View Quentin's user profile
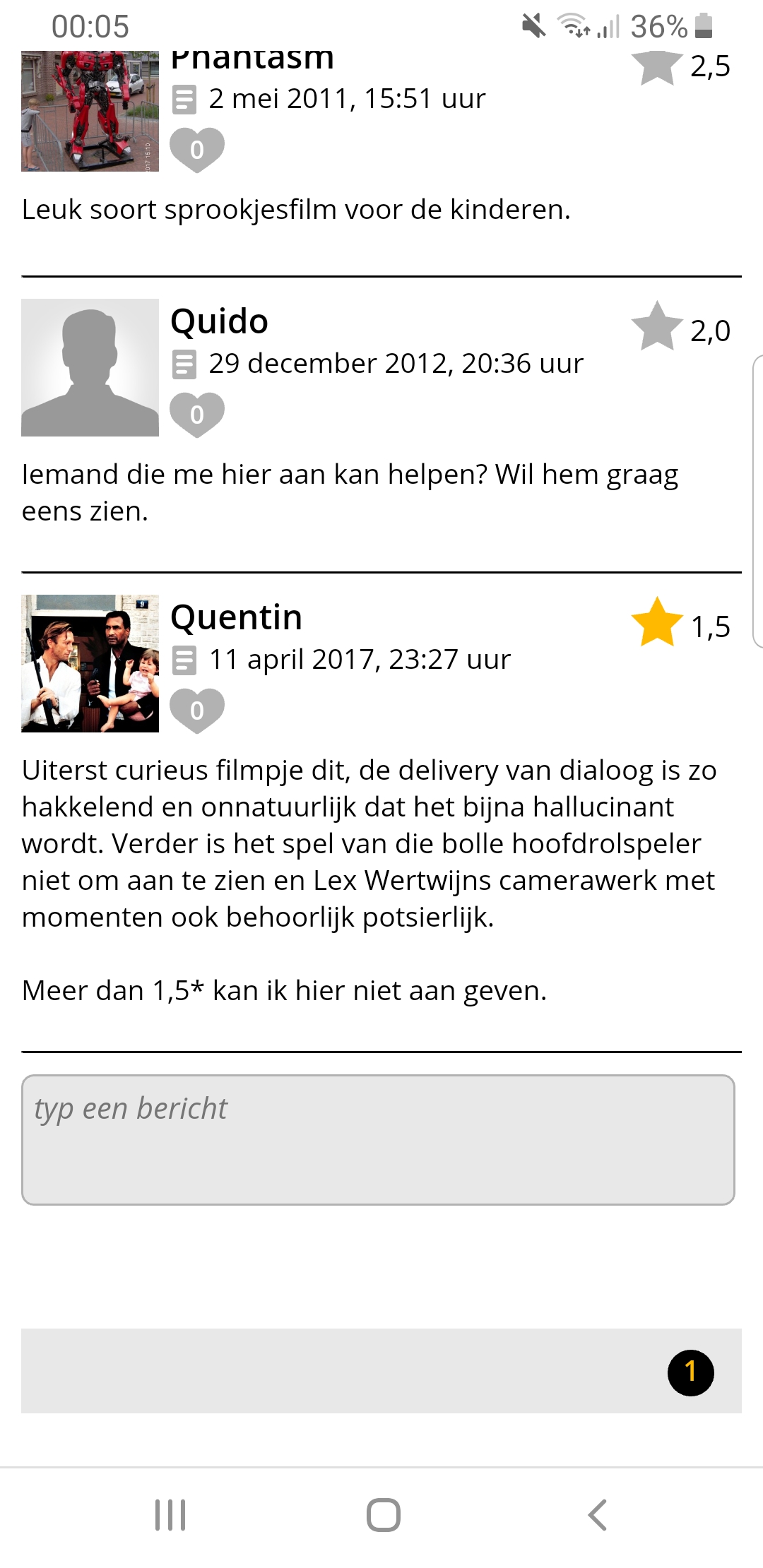 [x=237, y=617]
